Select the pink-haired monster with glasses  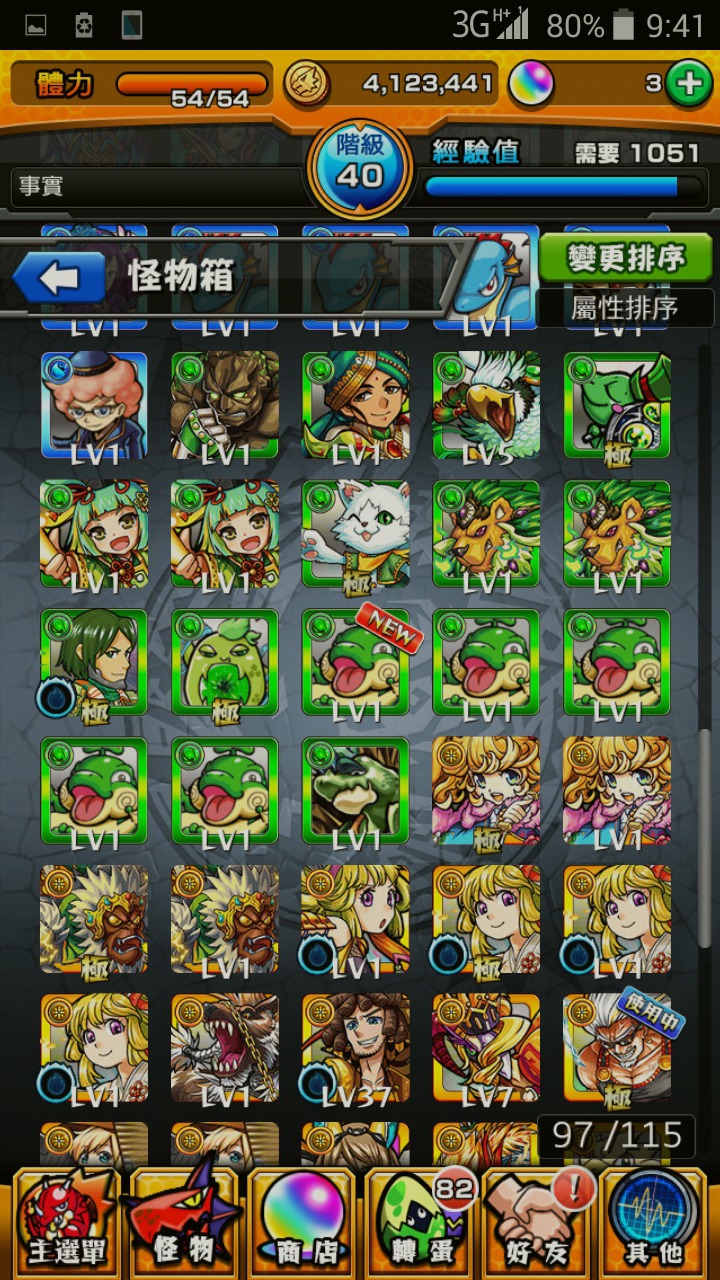pyautogui.click(x=94, y=406)
